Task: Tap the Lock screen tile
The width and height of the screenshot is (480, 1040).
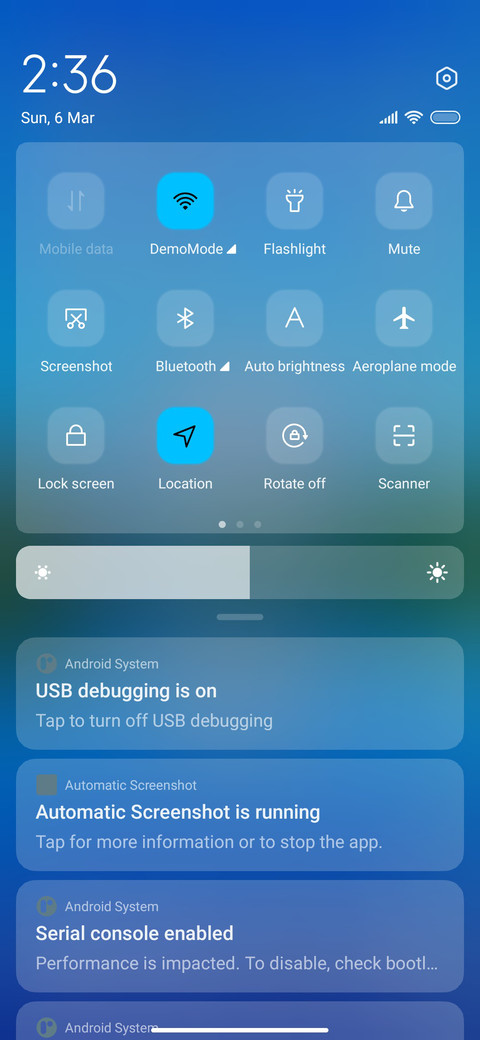Action: point(76,436)
